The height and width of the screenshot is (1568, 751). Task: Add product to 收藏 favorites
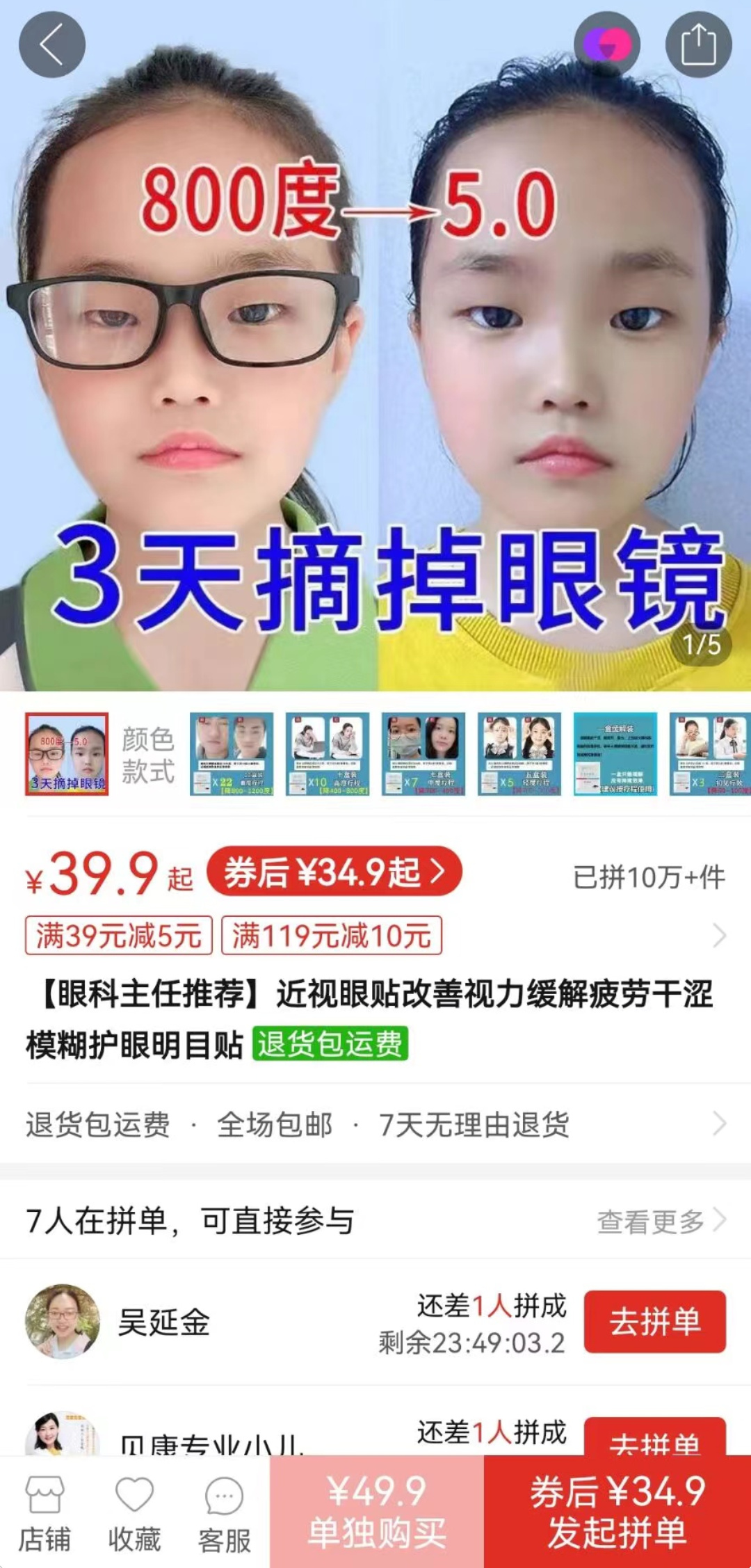(134, 1514)
